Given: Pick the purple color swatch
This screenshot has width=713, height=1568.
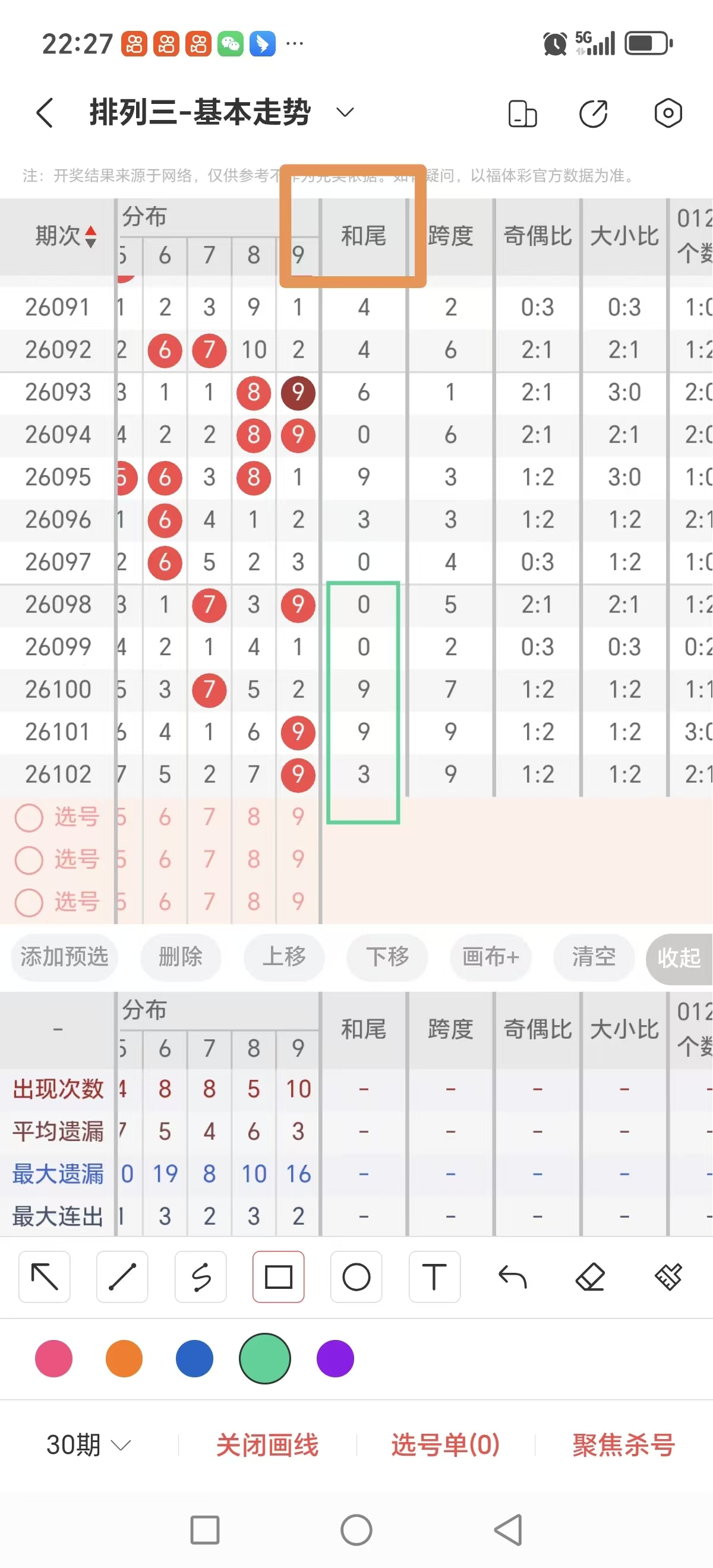Looking at the screenshot, I should tap(335, 1358).
